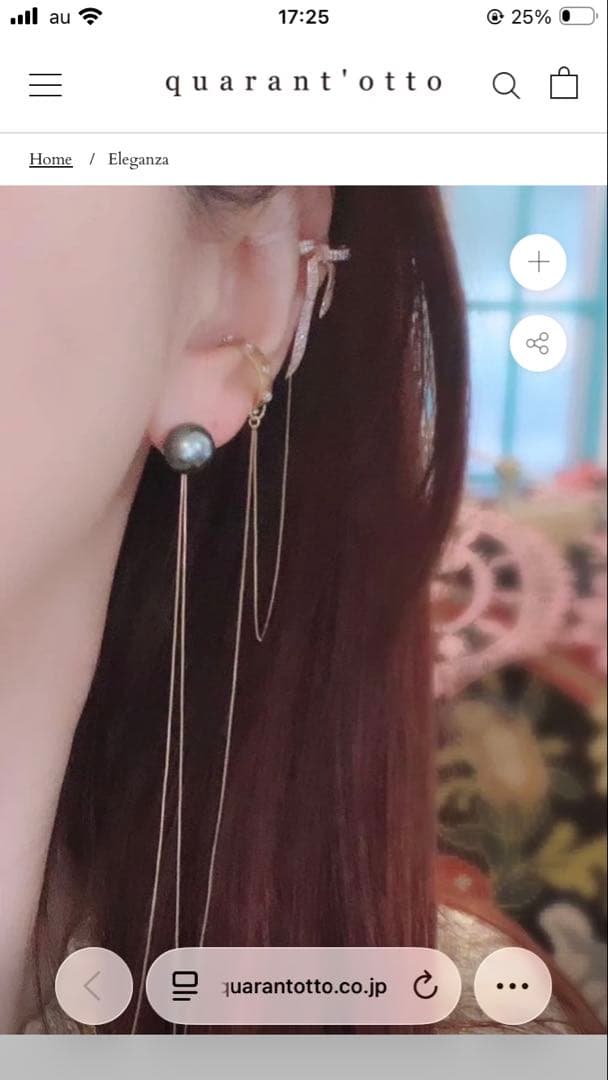Tap the quarantotto.co.jp address bar

pyautogui.click(x=303, y=987)
